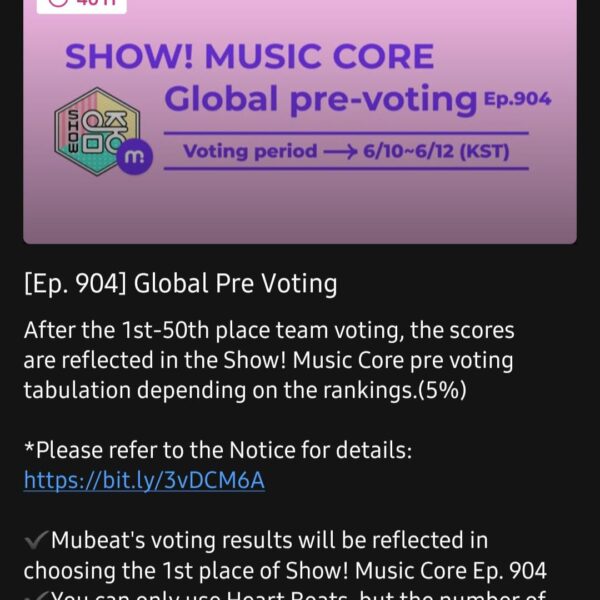Open the bit.ly notice details link
This screenshot has height=600, width=600.
tap(144, 480)
